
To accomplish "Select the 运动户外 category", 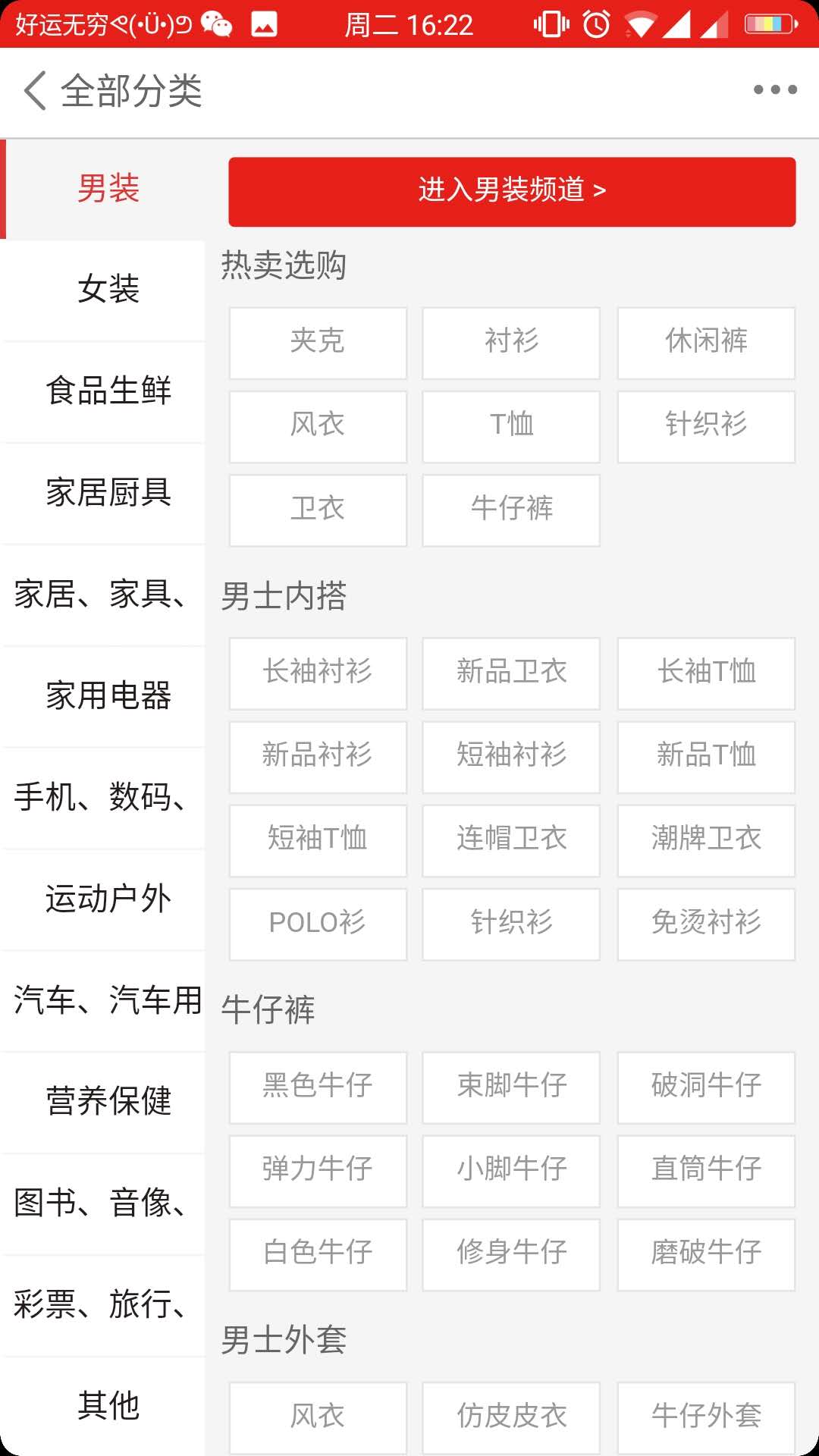I will point(108,899).
